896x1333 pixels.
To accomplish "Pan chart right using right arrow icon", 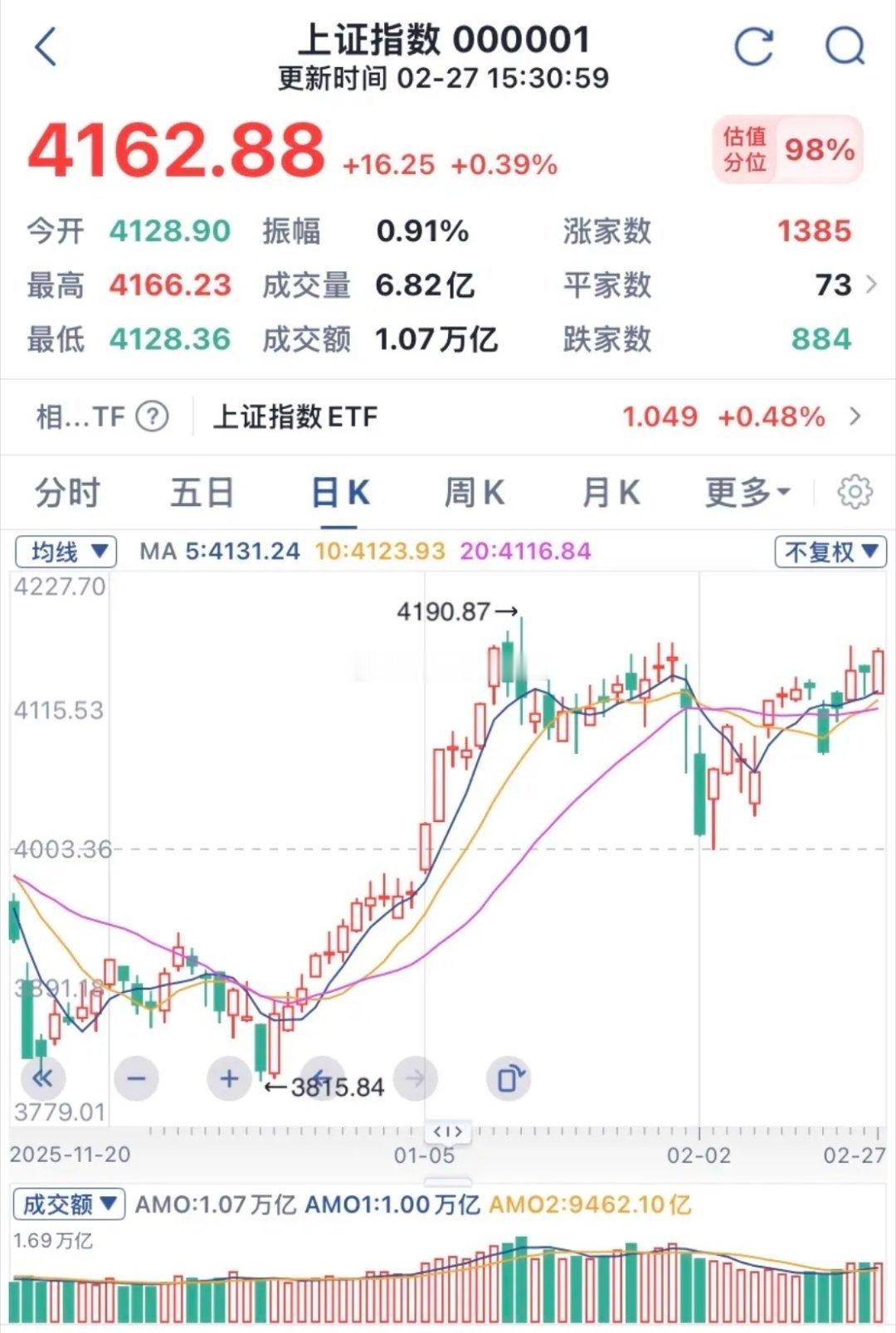I will coord(415,1077).
